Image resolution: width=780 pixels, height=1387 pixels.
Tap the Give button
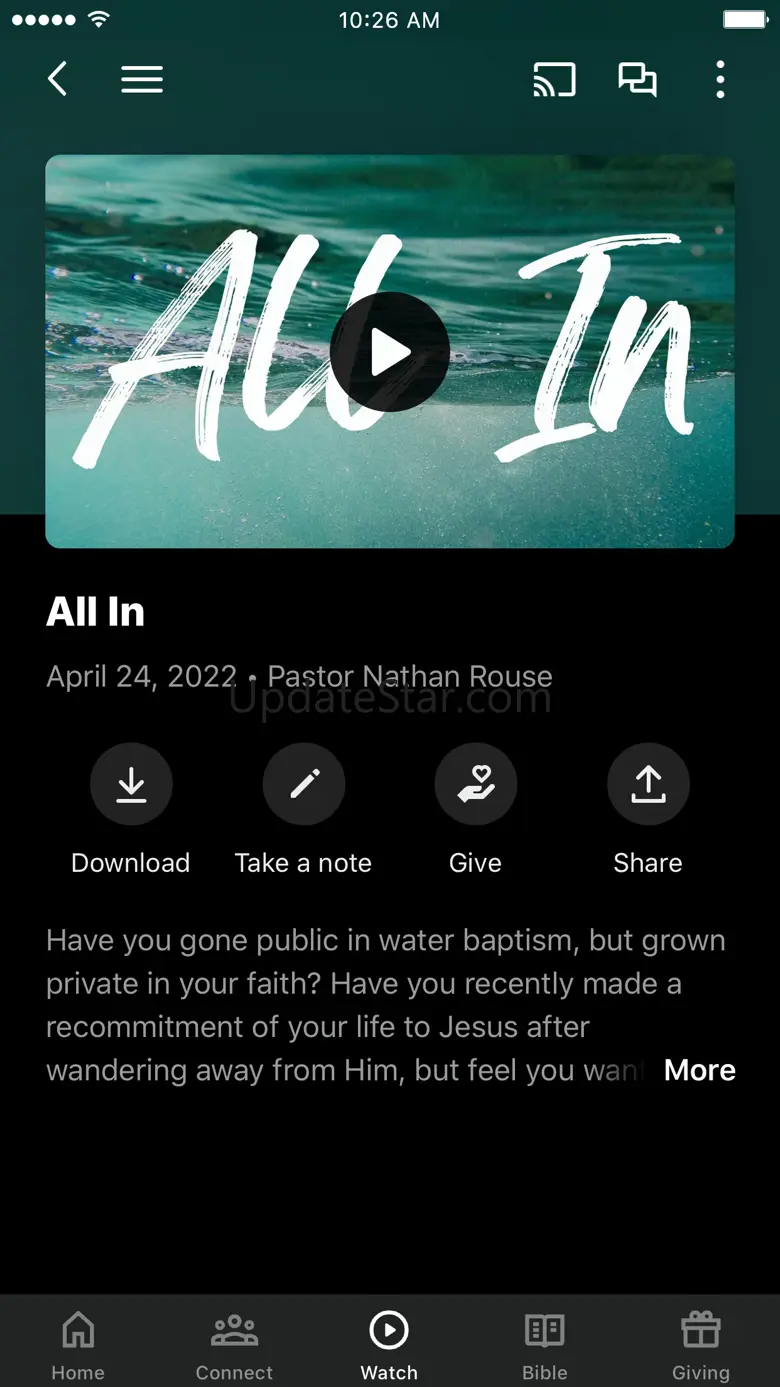click(476, 785)
